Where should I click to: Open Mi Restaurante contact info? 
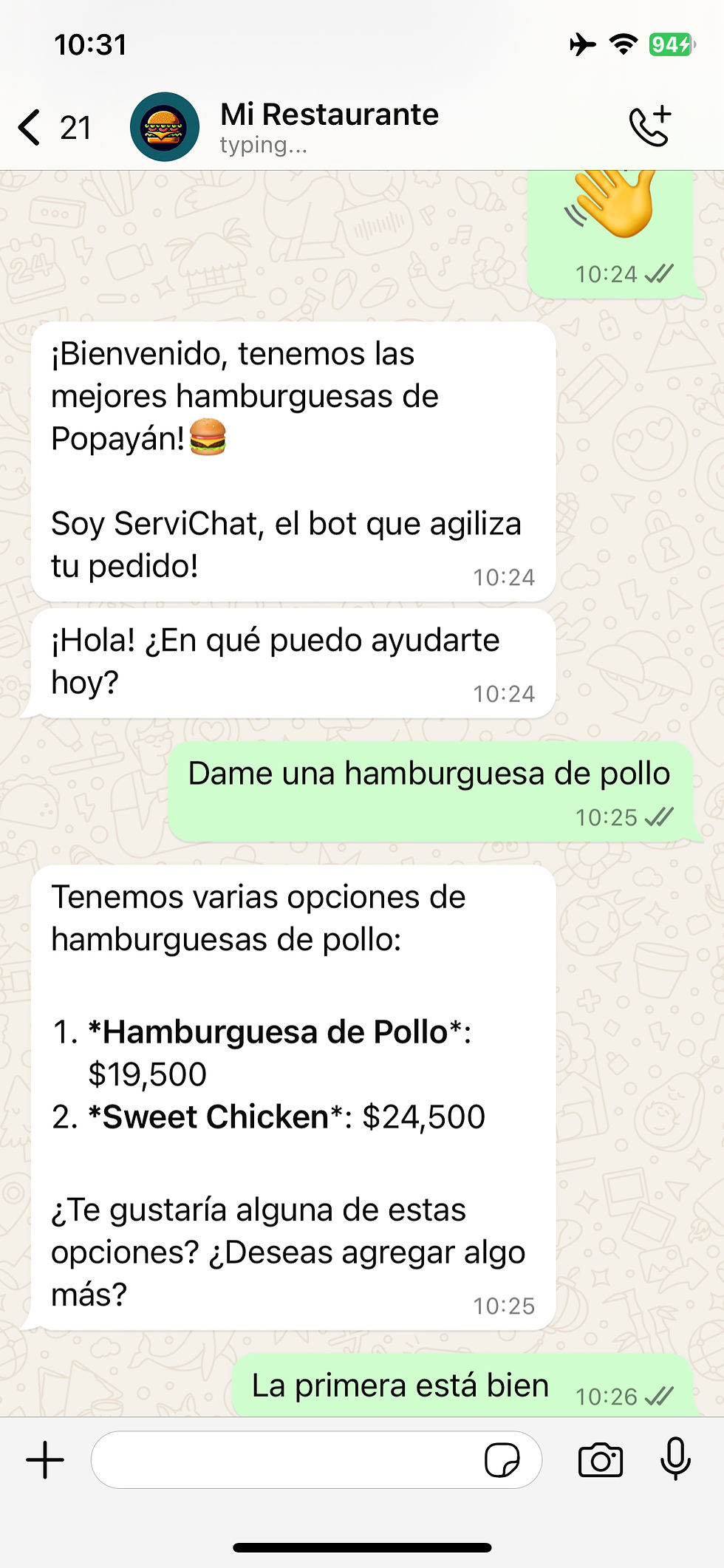click(x=329, y=126)
